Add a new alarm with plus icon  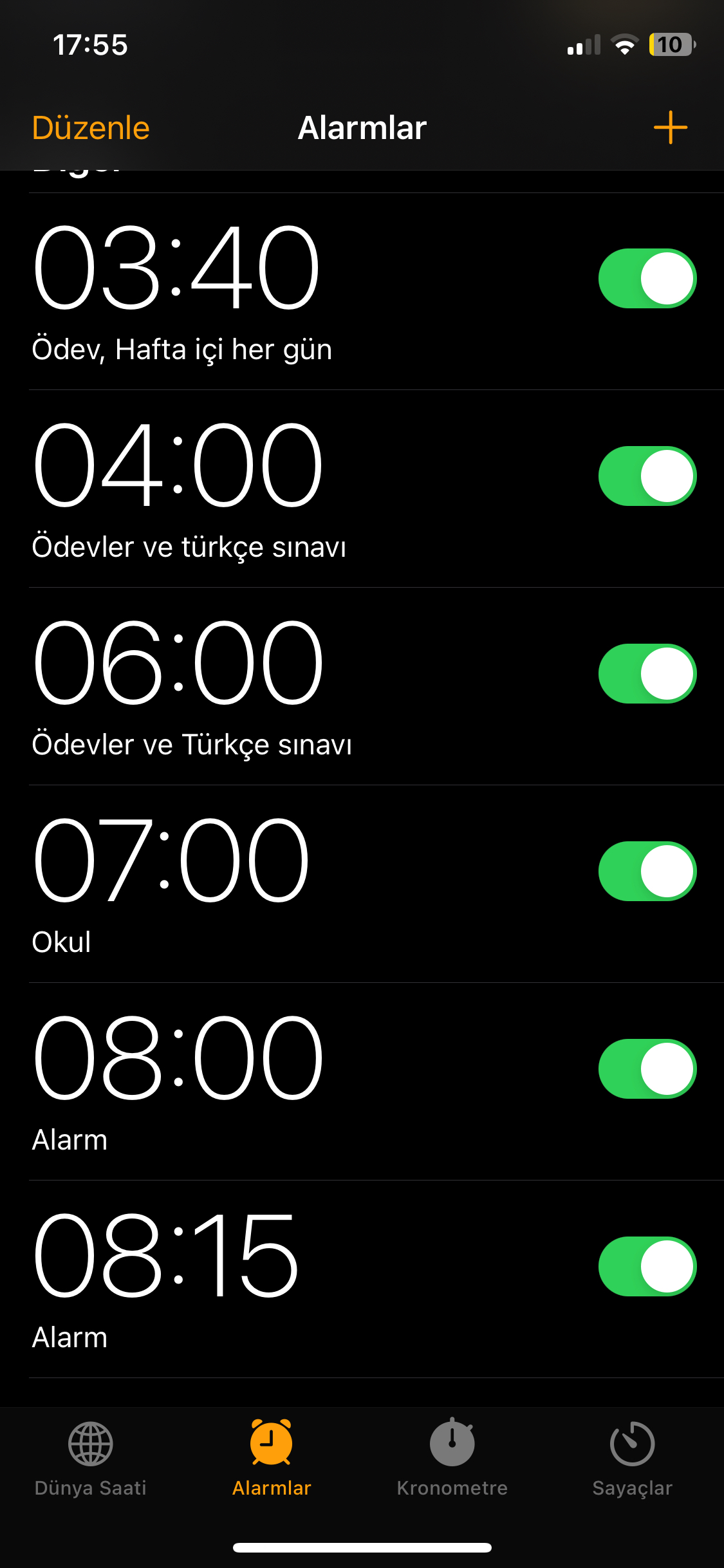pos(670,127)
